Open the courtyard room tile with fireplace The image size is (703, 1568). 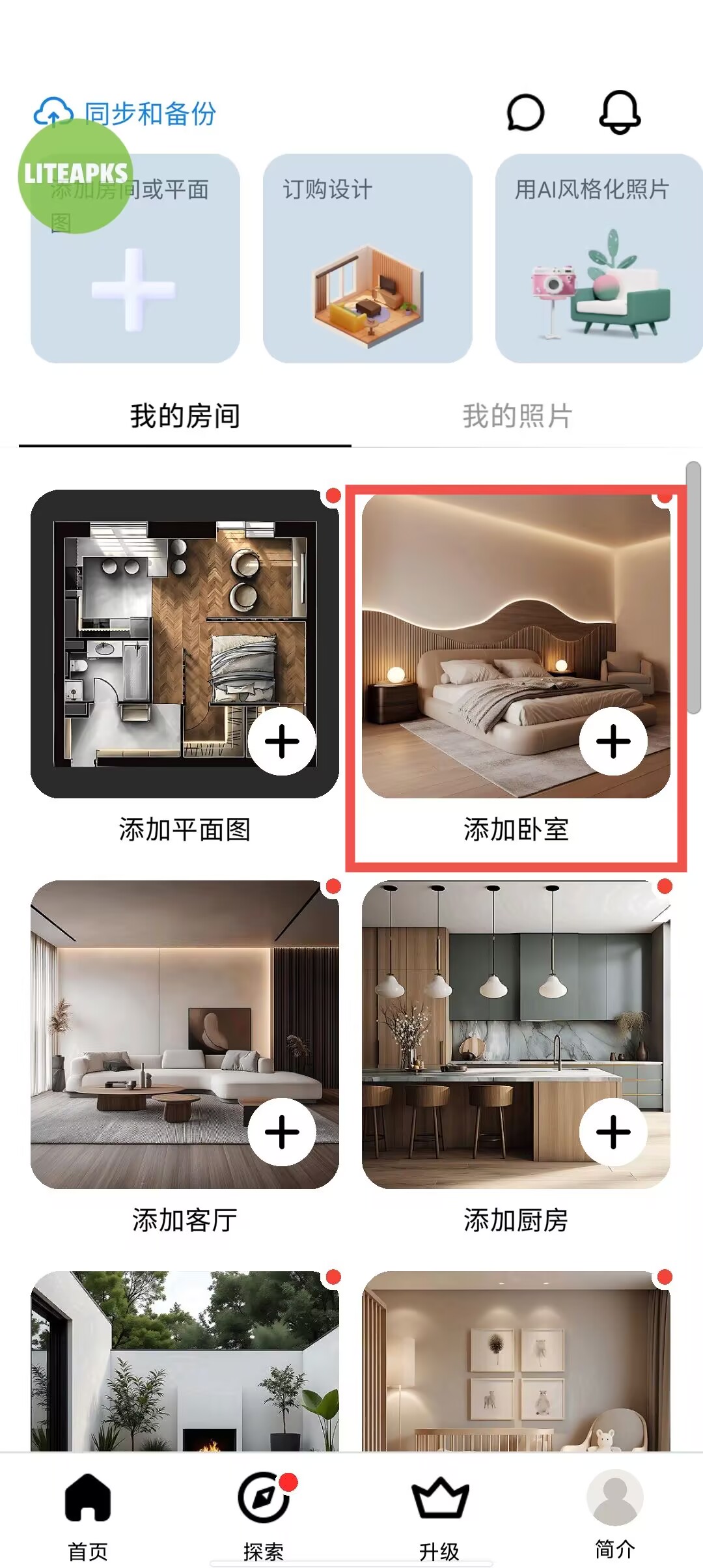tap(185, 1361)
